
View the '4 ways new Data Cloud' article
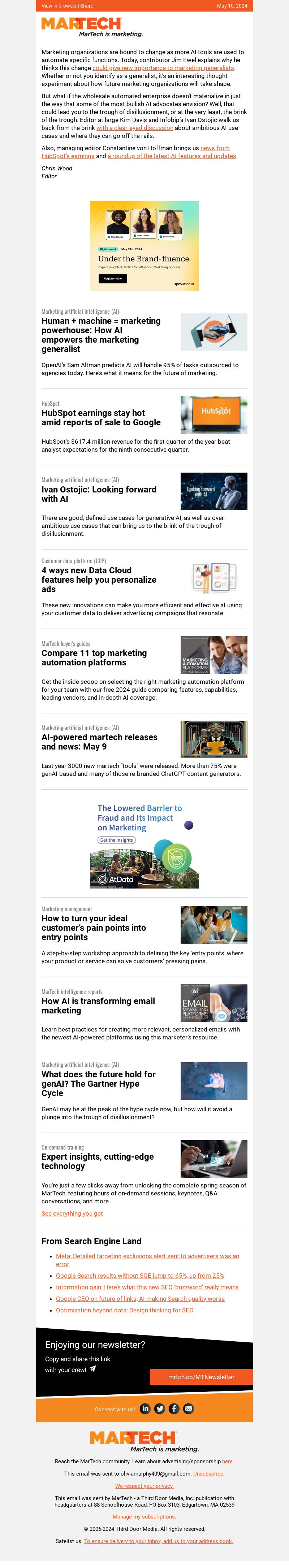click(99, 579)
